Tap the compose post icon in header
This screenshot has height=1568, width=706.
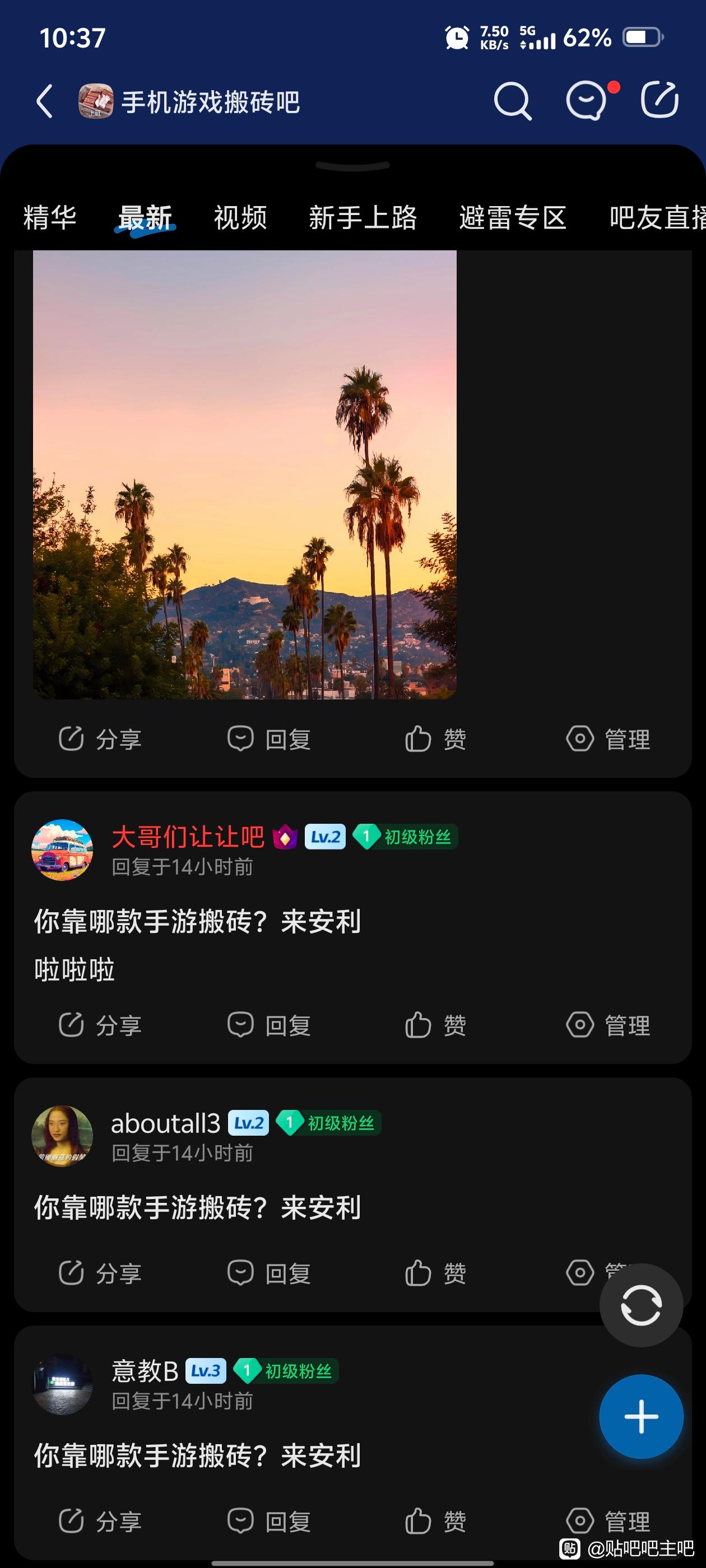click(x=659, y=99)
